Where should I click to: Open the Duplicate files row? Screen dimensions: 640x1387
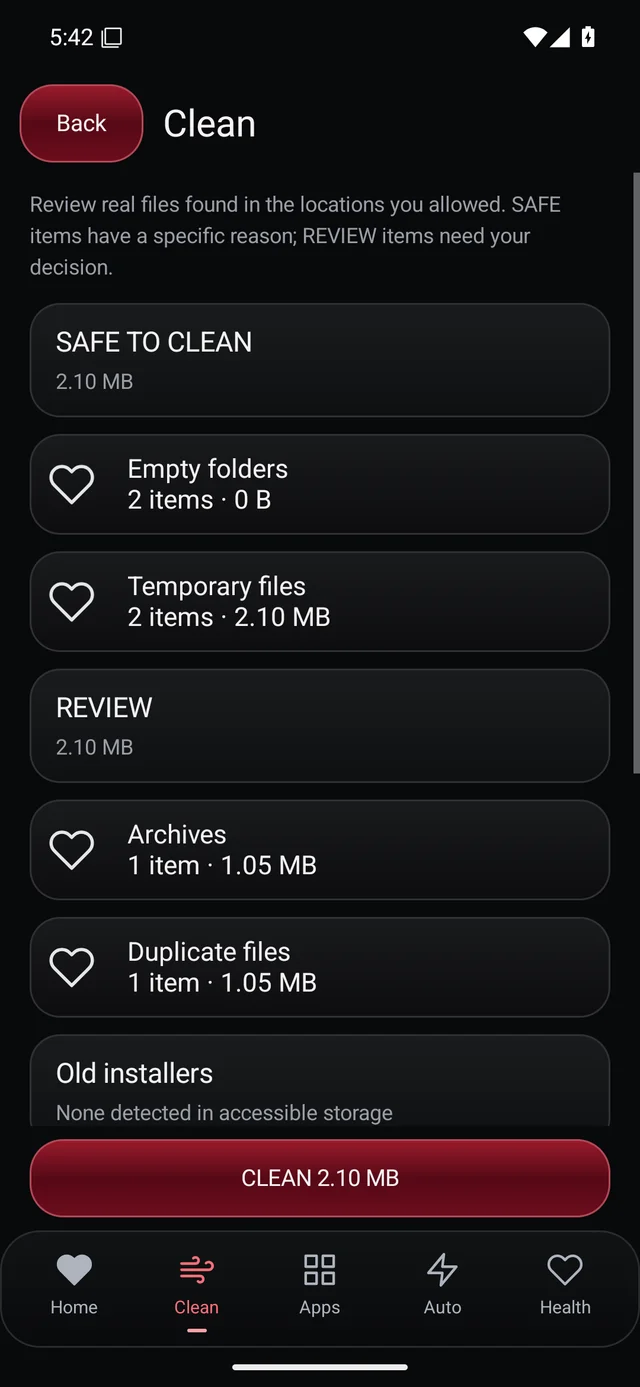(x=320, y=967)
